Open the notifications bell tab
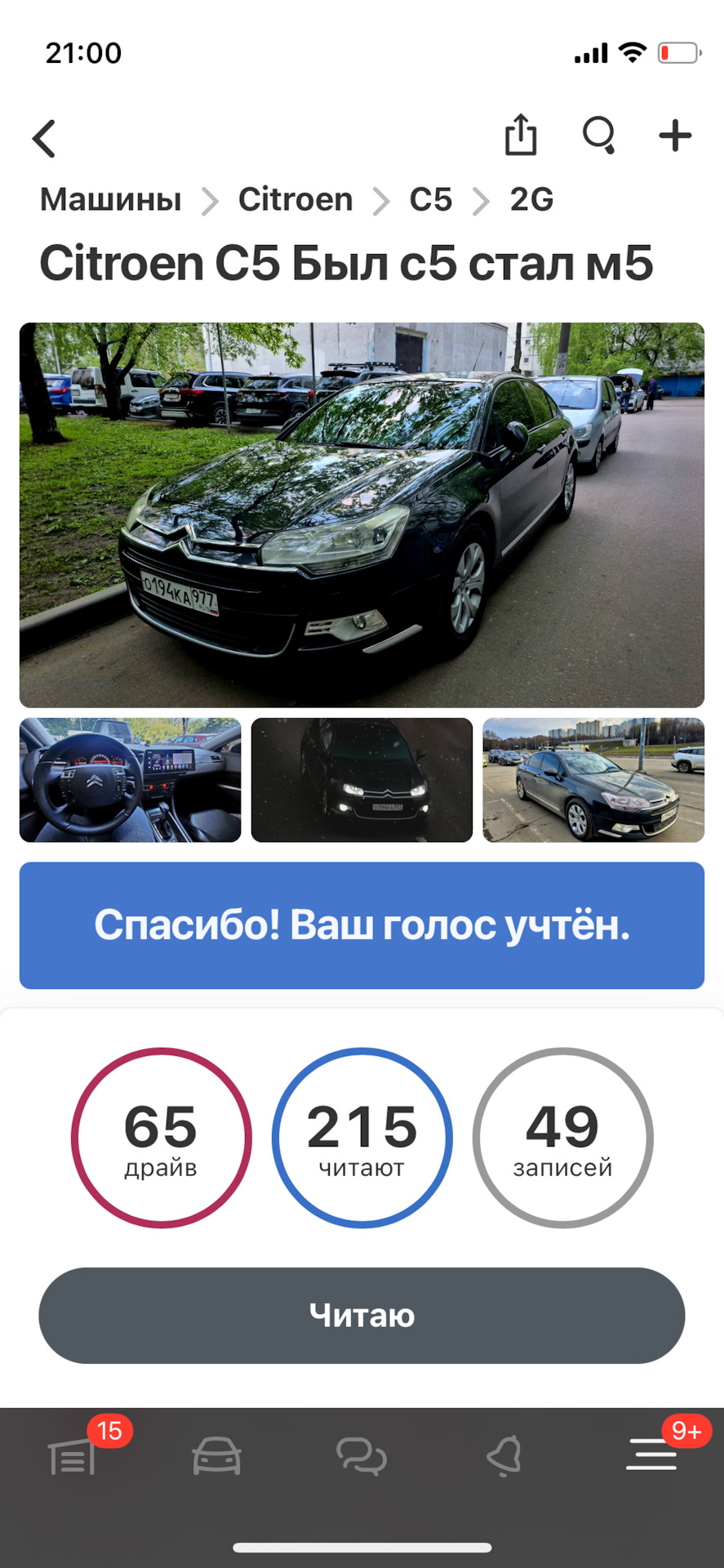The image size is (724, 1568). tap(504, 1456)
